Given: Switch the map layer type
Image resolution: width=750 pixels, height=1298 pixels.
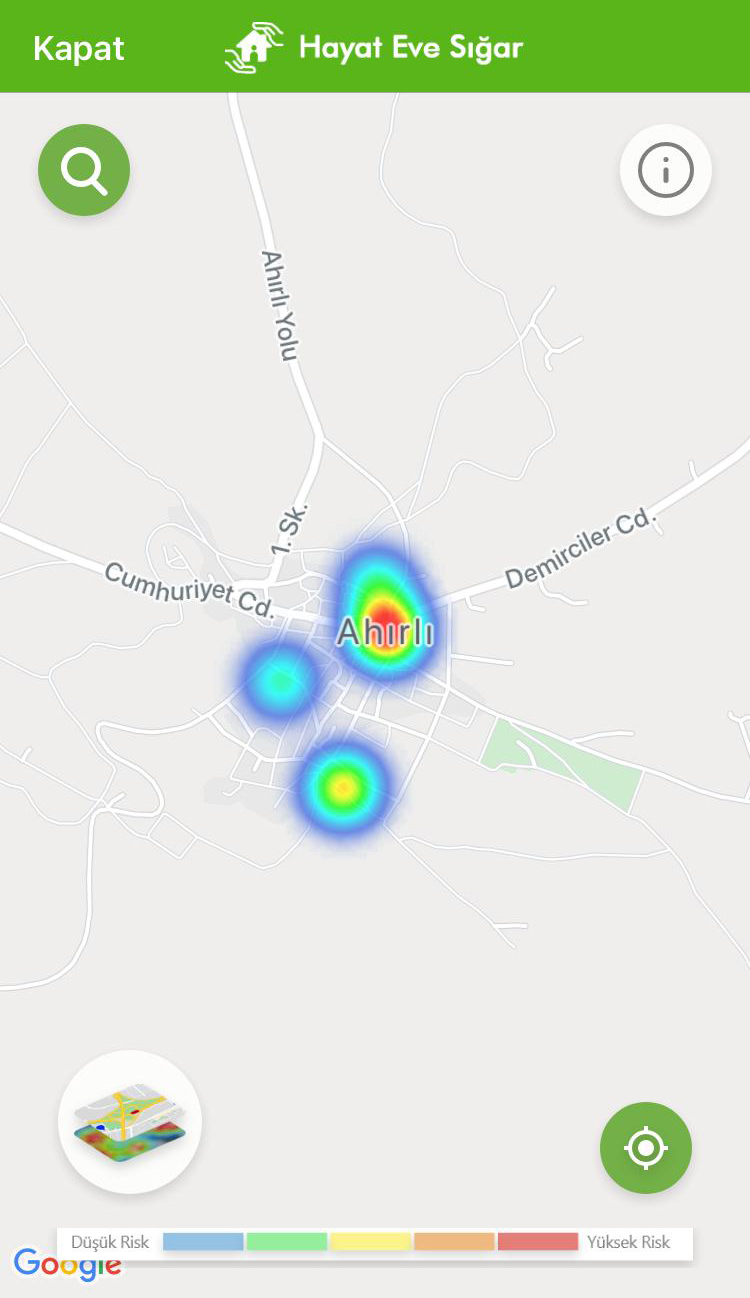Looking at the screenshot, I should (130, 1122).
